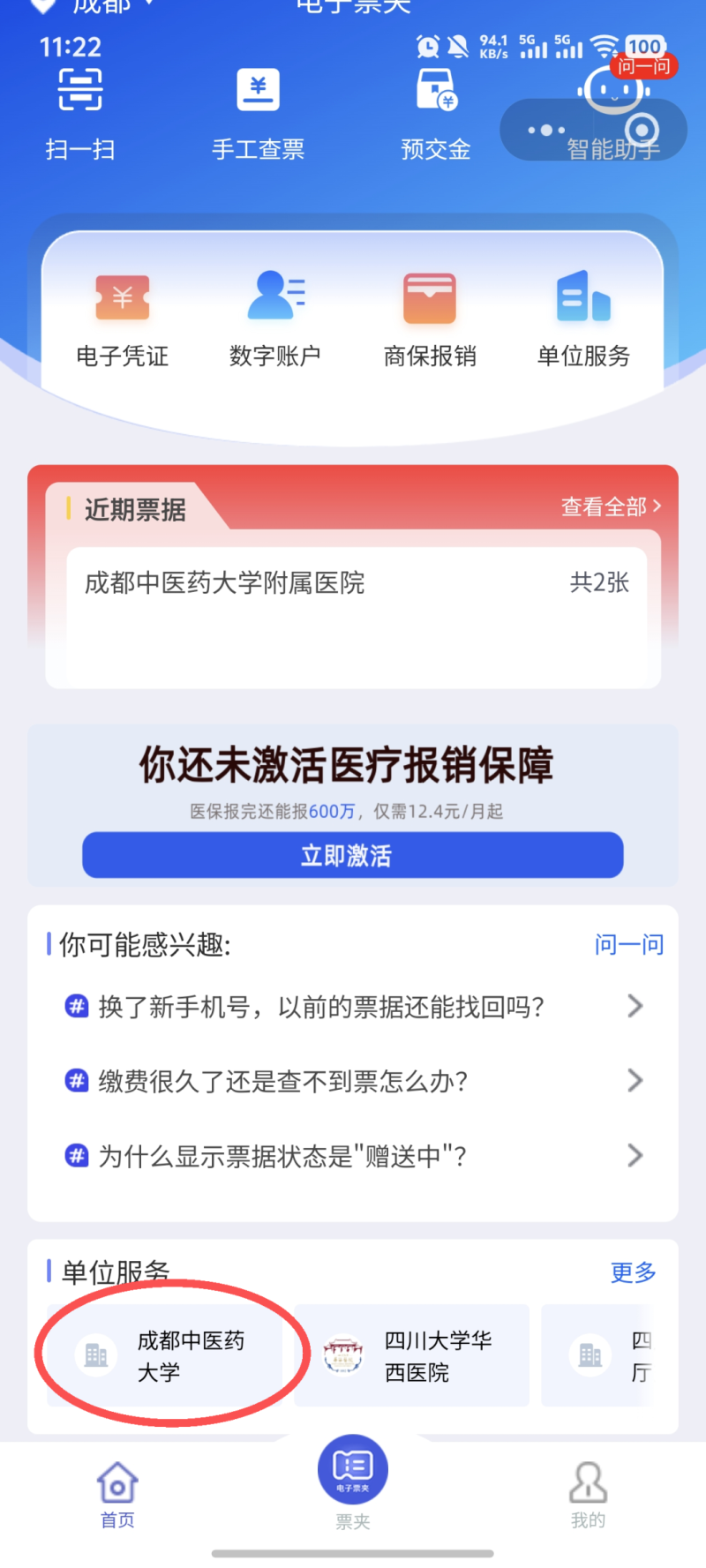The image size is (706, 1568).
Task: Select 成都中医药大学 unit card
Action: (166, 1355)
